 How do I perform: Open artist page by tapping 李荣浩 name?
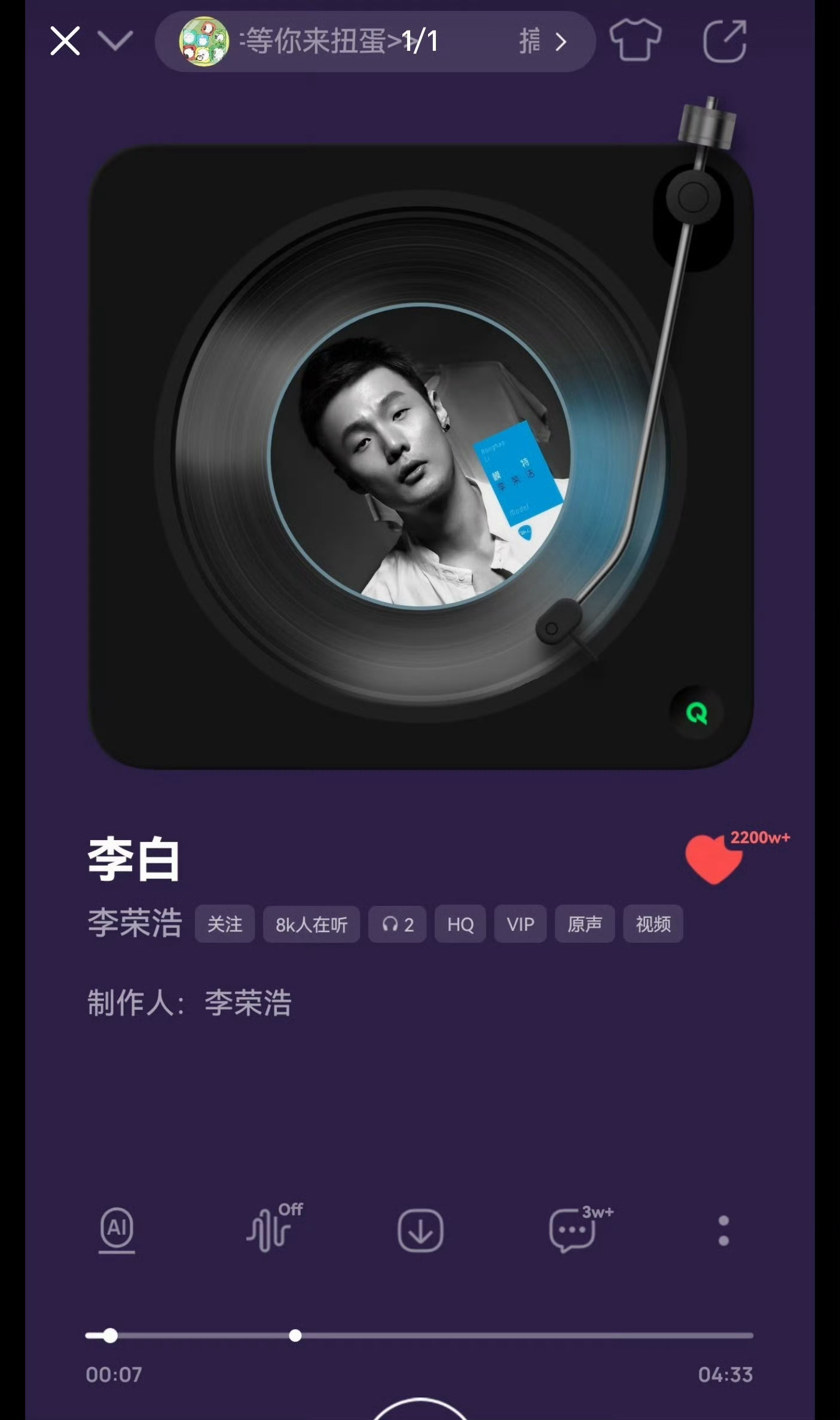pyautogui.click(x=133, y=923)
